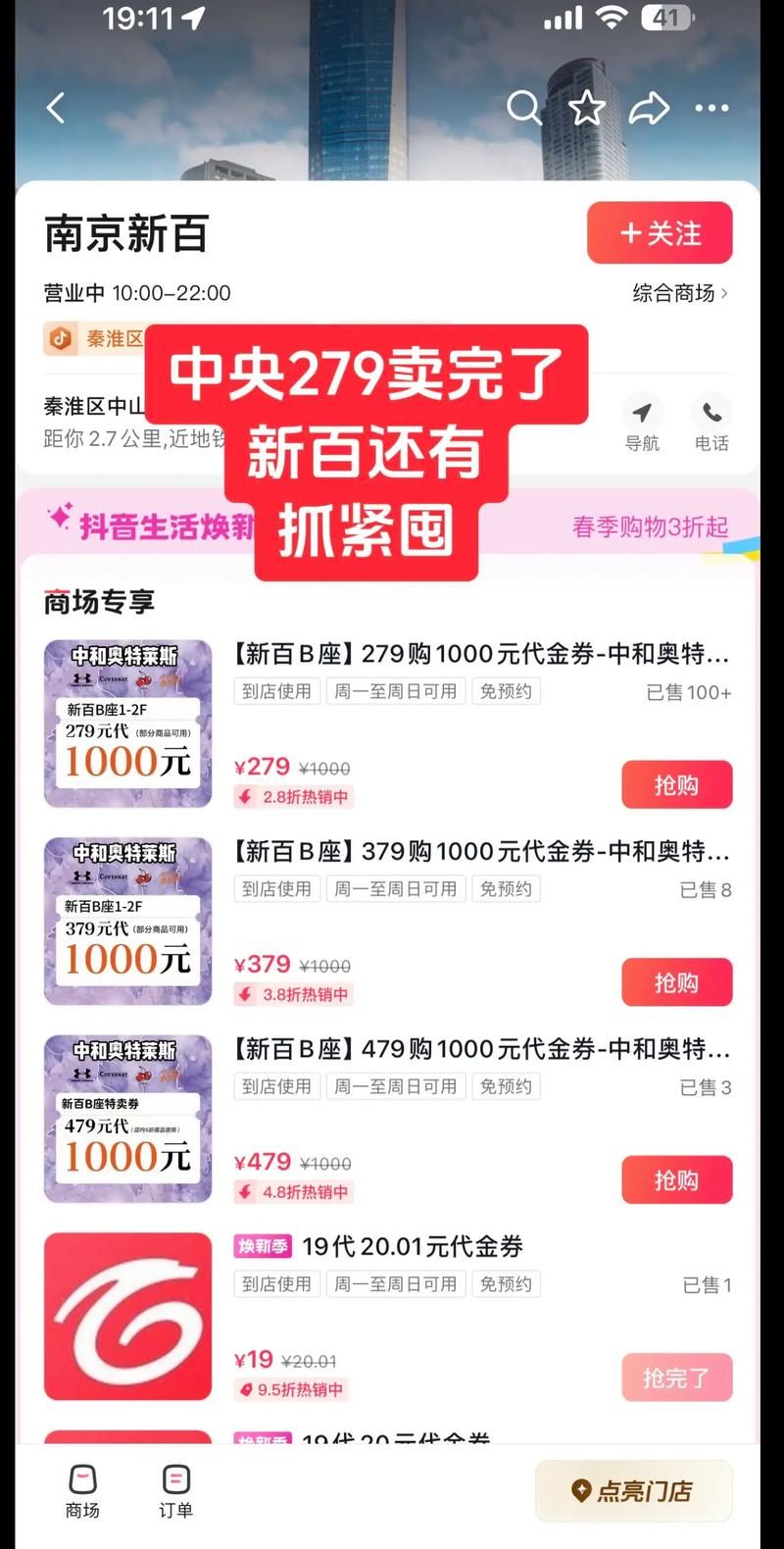The image size is (784, 1549).
Task: Open the 379购1000元代金券 deal image
Action: (x=128, y=921)
